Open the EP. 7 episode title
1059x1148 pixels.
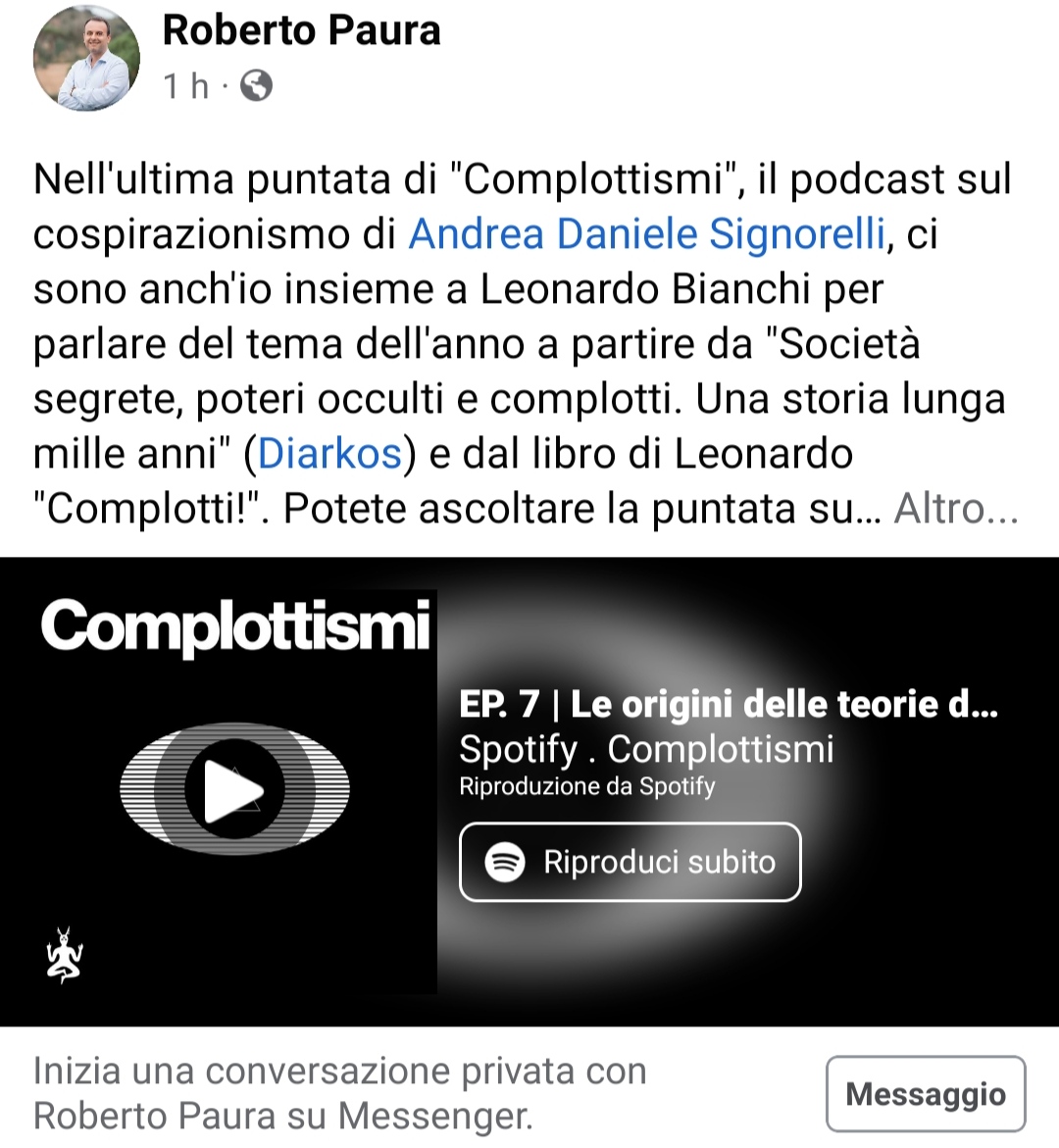728,704
